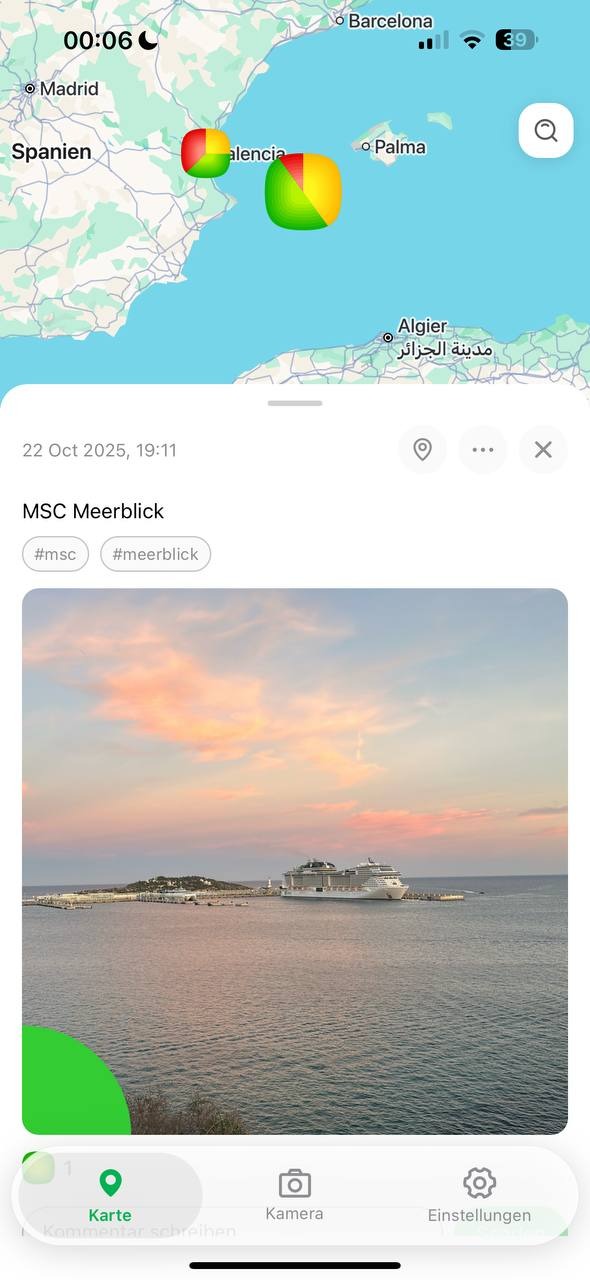Close the MSC Meerblick entry panel
The image size is (590, 1280).
543,450
